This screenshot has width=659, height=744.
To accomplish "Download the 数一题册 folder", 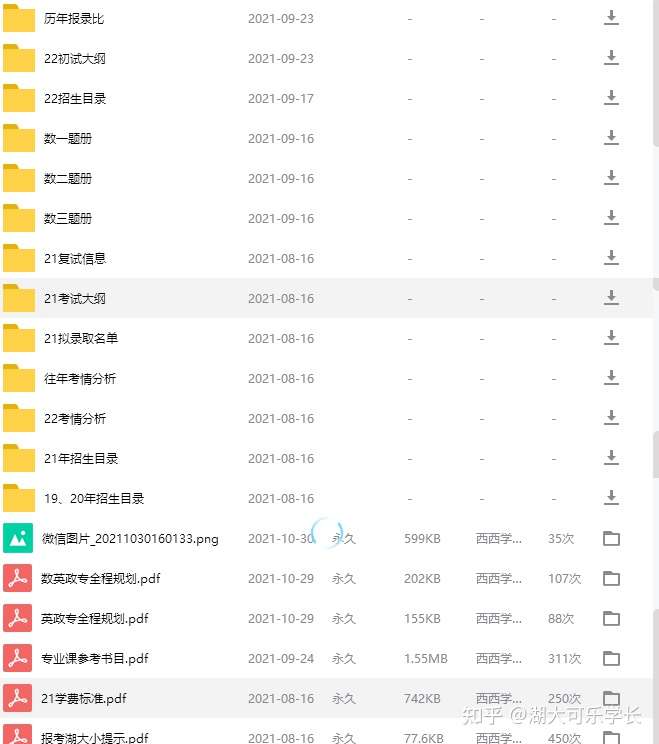I will (611, 138).
